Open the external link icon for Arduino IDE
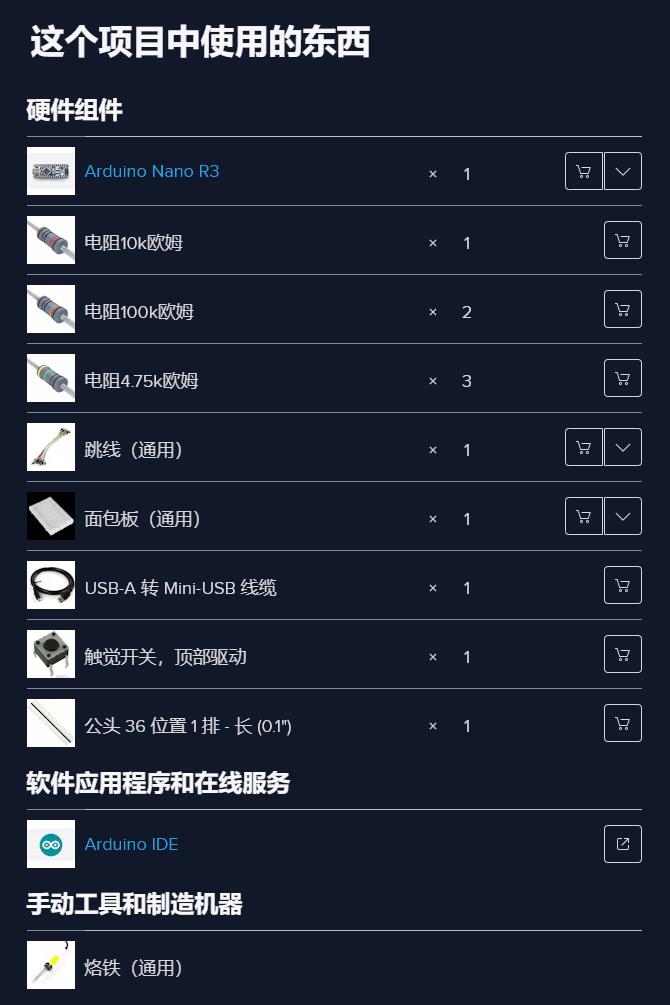 tap(623, 844)
